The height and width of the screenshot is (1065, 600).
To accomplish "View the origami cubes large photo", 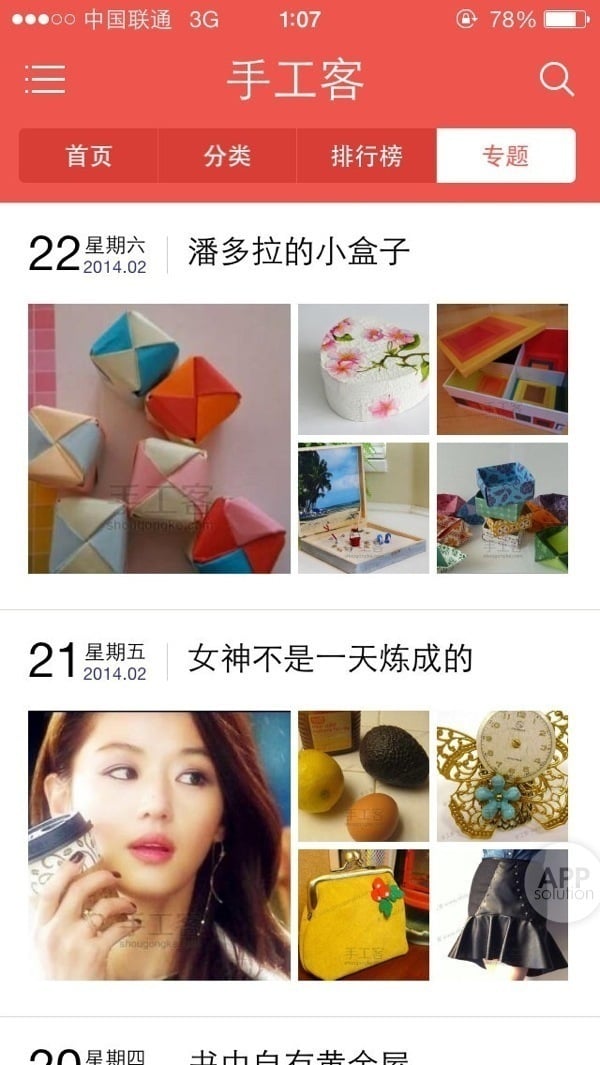I will (x=159, y=438).
